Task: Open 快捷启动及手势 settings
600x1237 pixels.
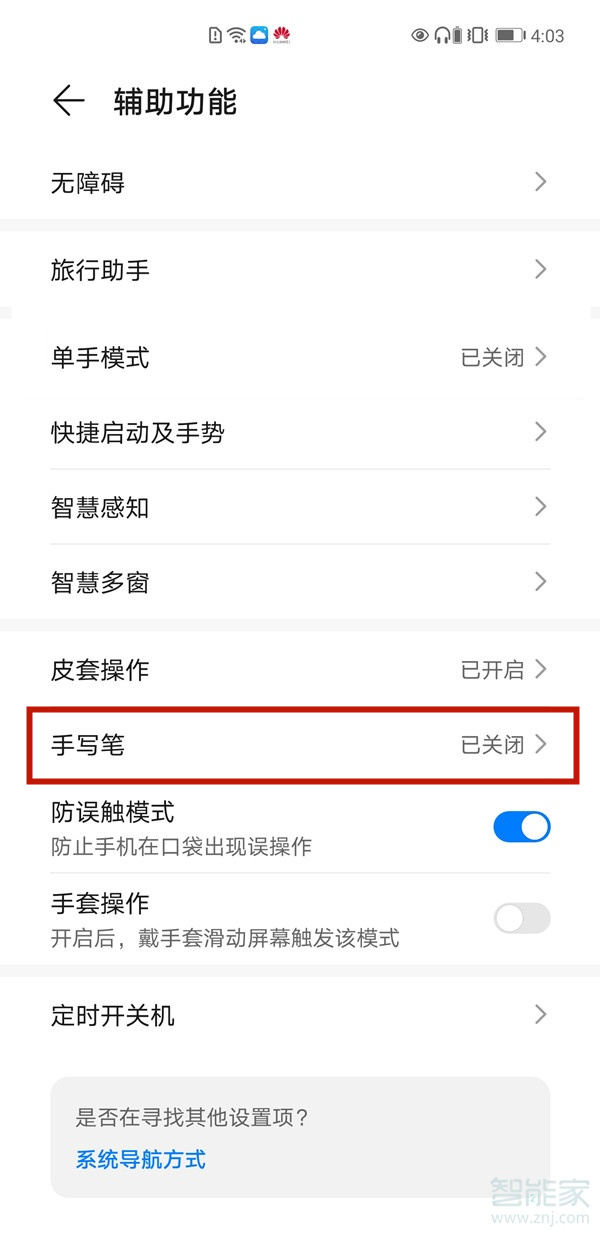Action: tap(300, 432)
